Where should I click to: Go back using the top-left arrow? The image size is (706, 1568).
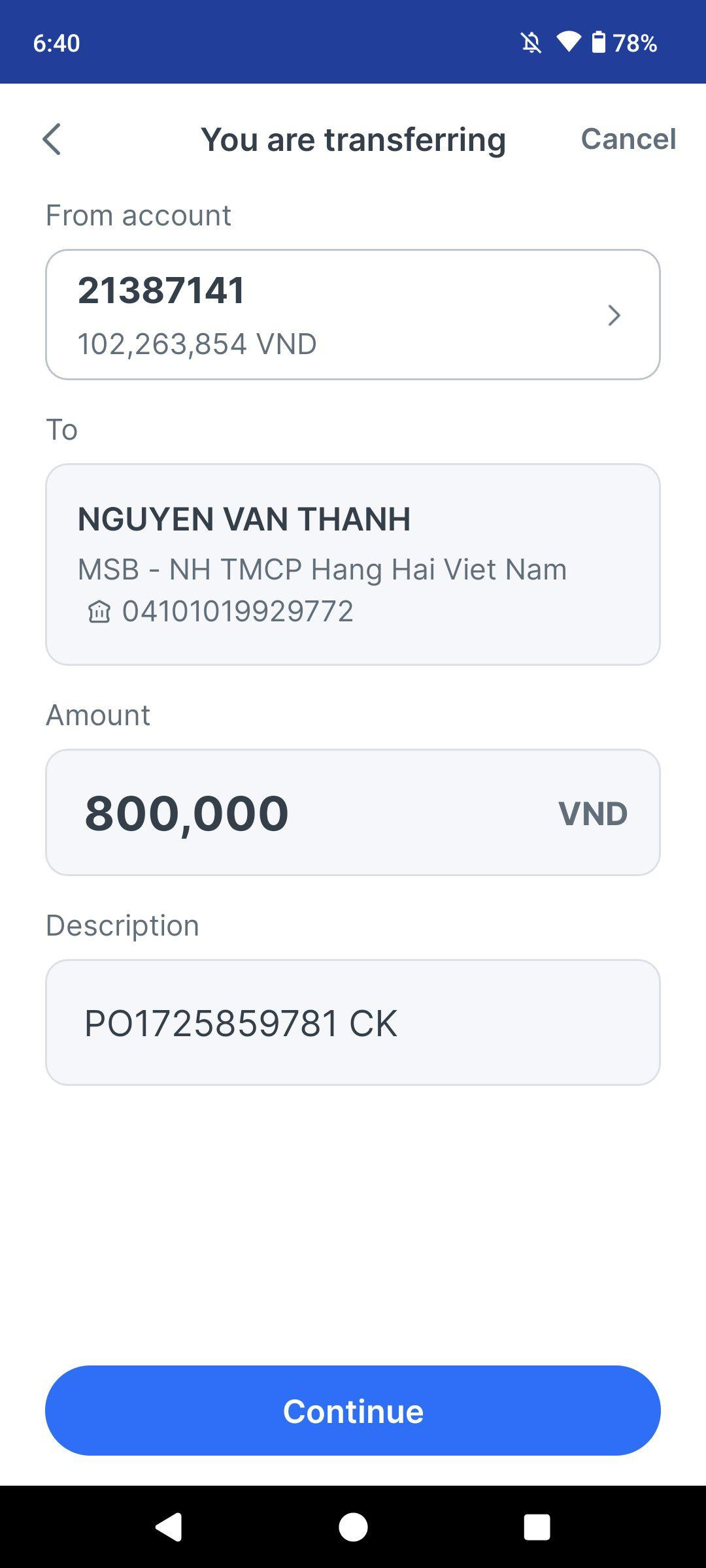(52, 139)
